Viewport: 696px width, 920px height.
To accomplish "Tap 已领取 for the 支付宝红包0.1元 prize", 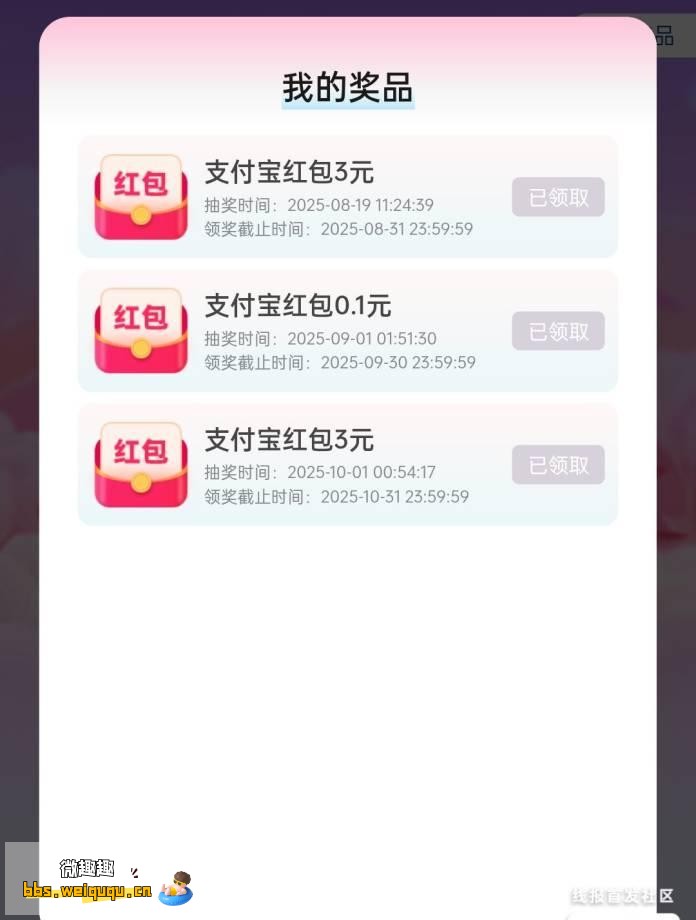I will pyautogui.click(x=558, y=331).
